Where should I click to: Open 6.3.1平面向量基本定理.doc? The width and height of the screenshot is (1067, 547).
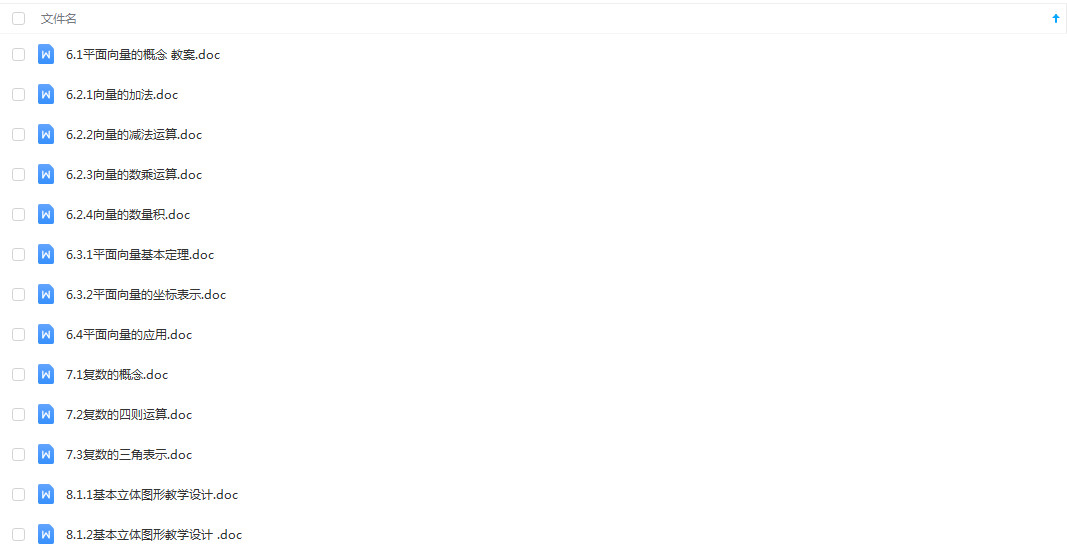pos(140,255)
